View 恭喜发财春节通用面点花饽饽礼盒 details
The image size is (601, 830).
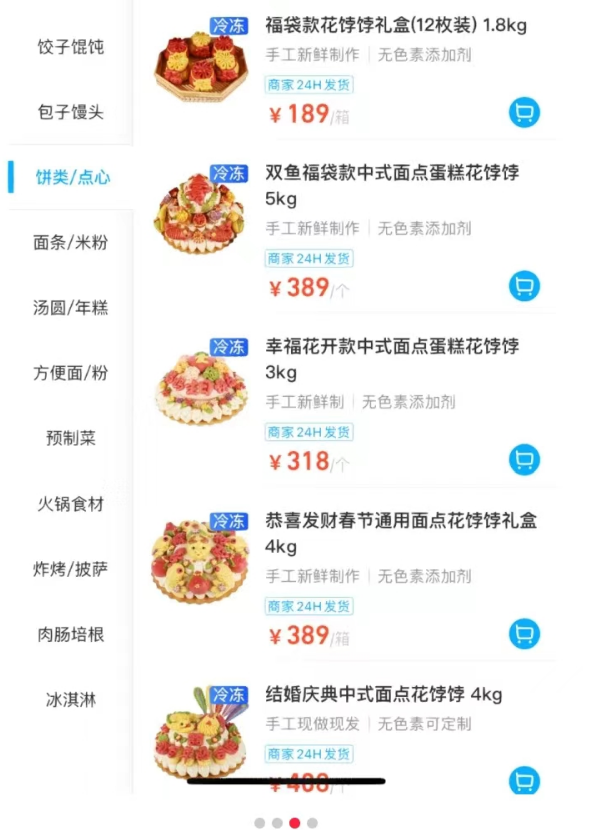pyautogui.click(x=400, y=521)
